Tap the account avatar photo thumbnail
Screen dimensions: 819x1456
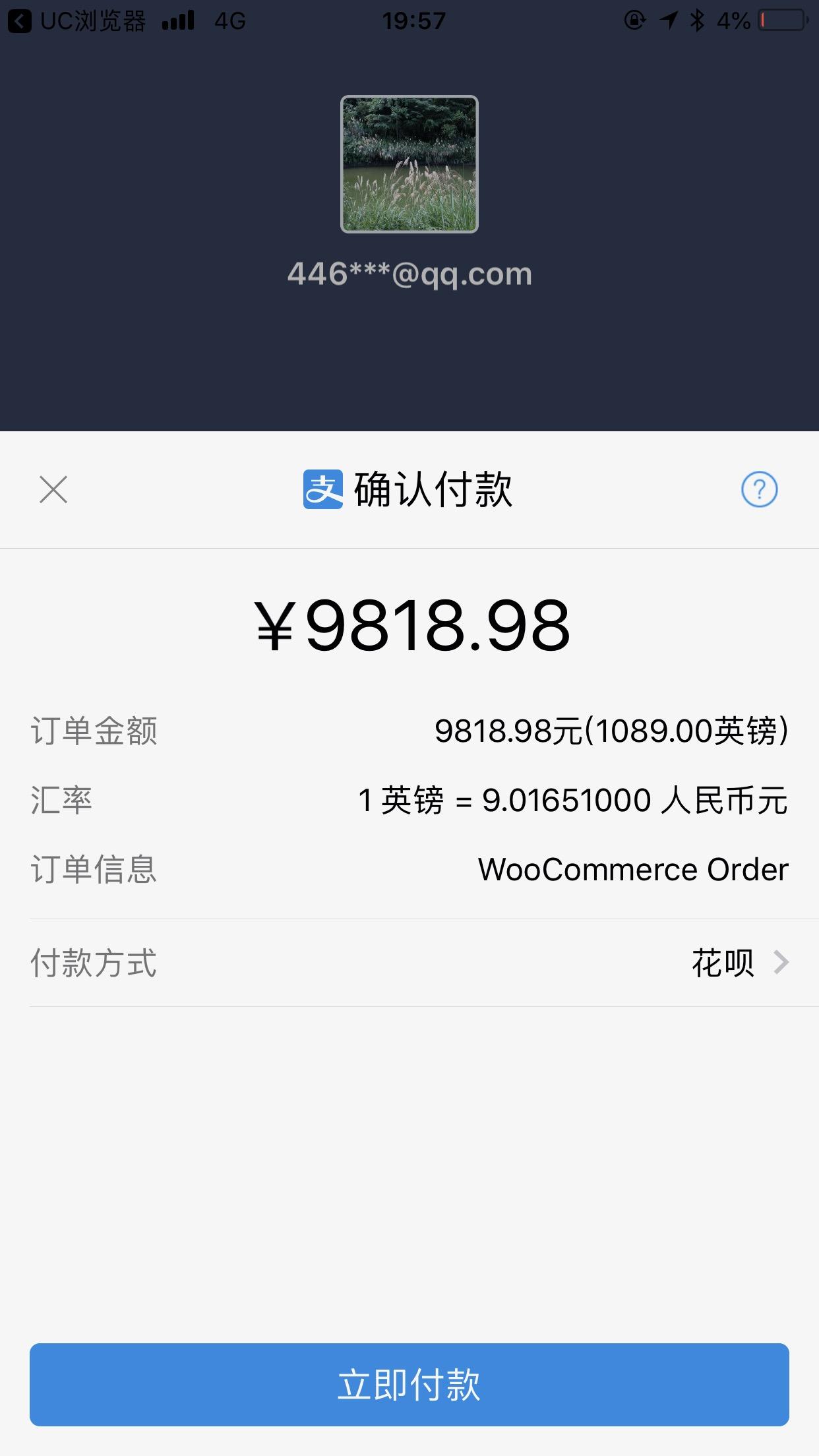coord(409,164)
